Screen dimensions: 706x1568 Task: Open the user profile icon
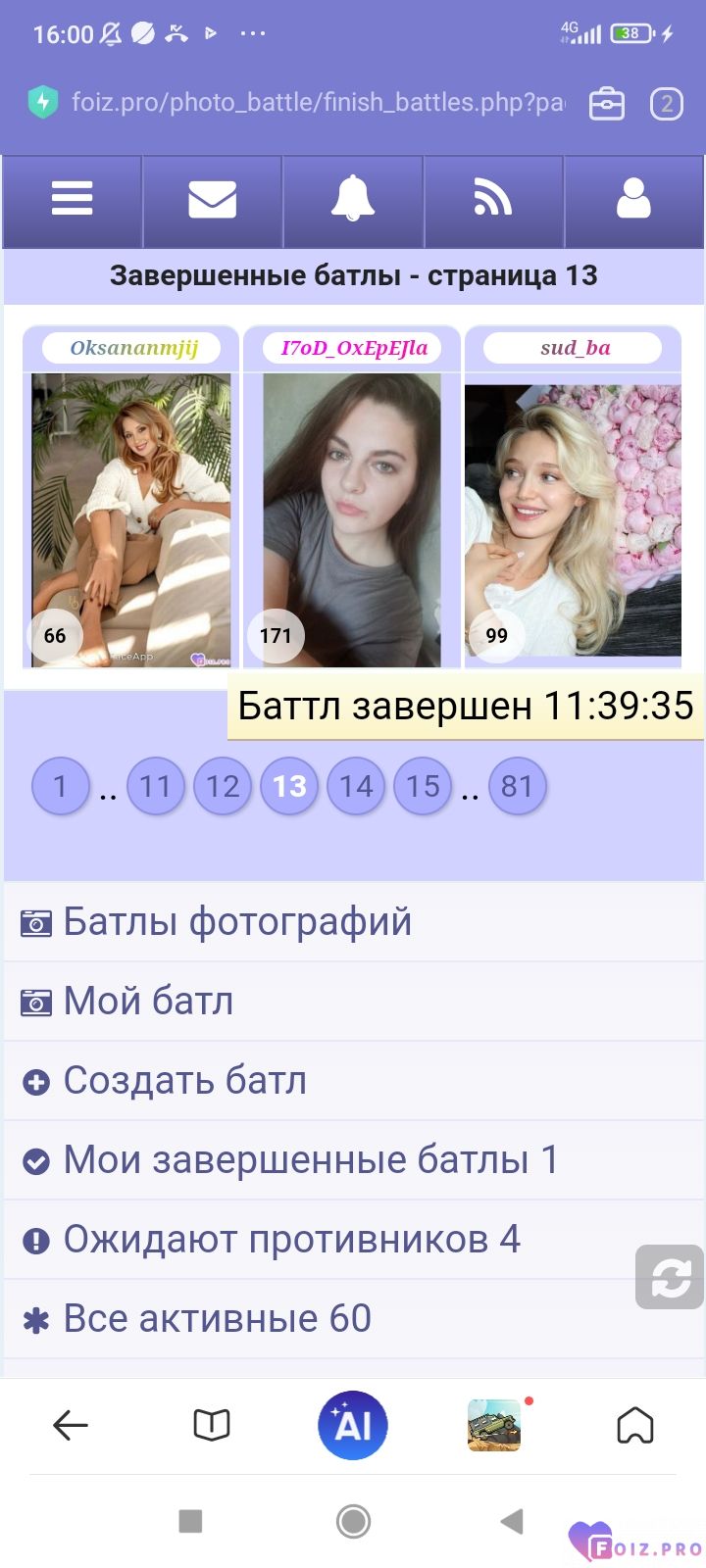click(633, 199)
